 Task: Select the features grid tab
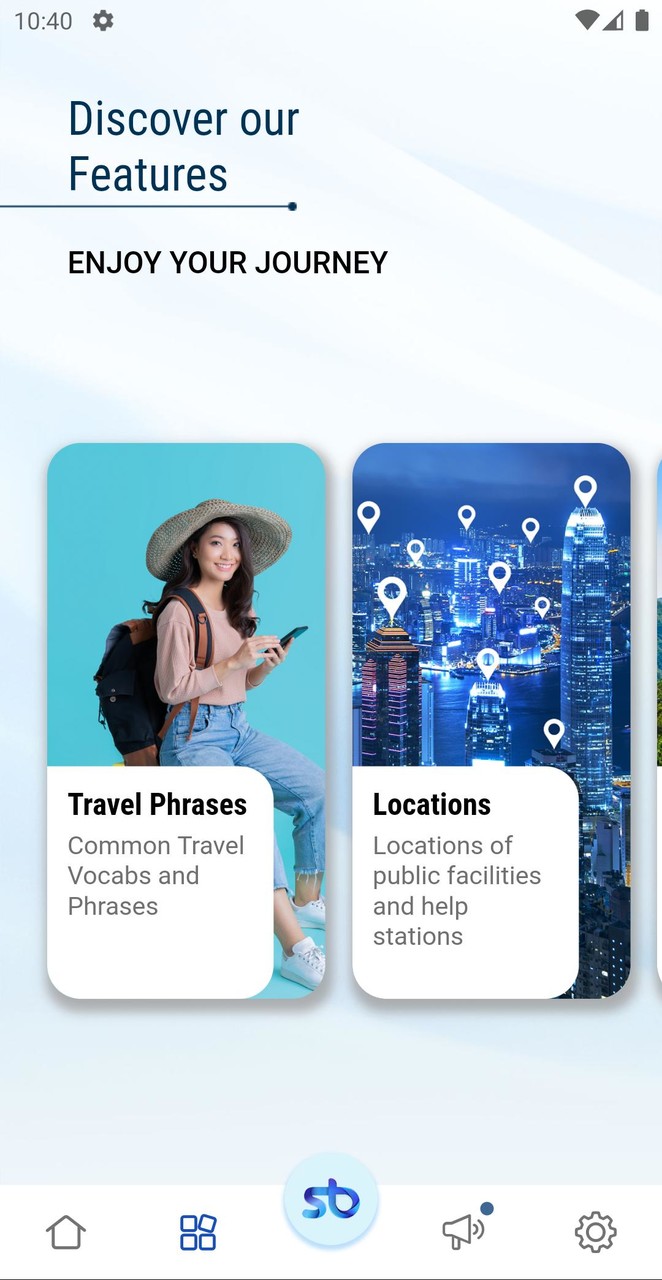coord(197,1232)
